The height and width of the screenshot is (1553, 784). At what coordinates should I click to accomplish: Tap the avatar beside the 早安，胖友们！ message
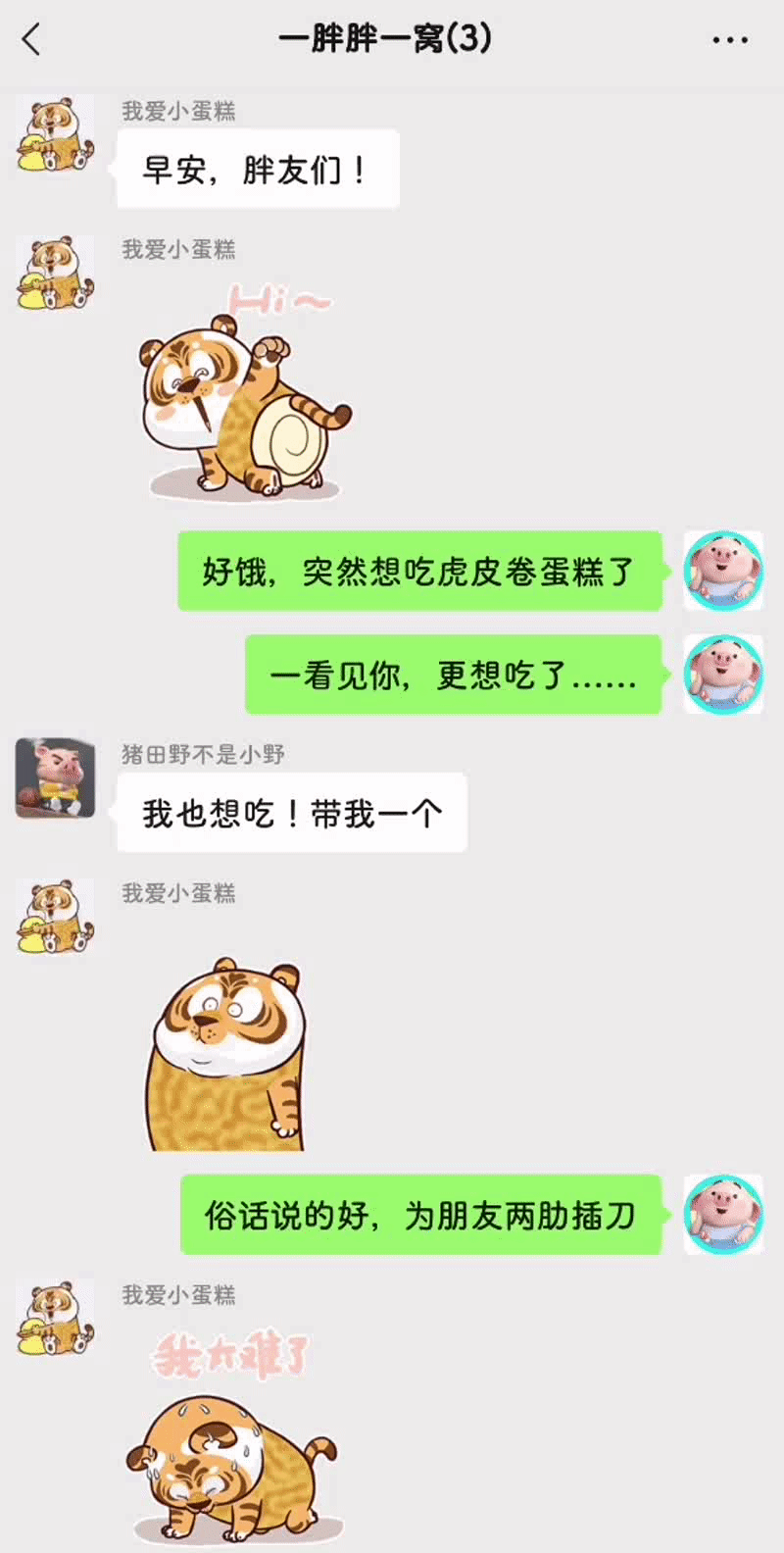55,135
